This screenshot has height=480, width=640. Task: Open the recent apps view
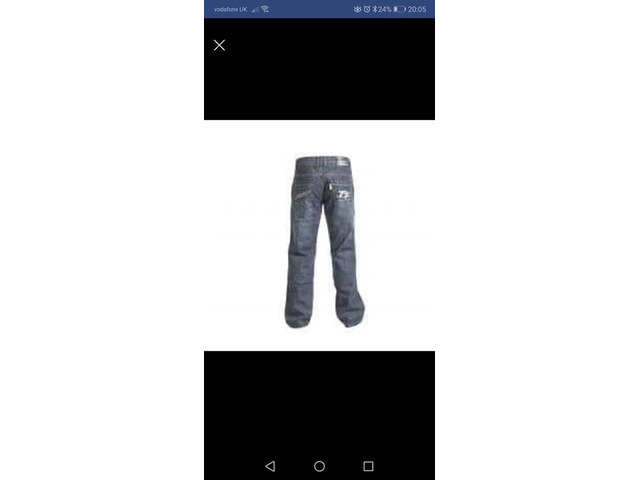tap(368, 466)
